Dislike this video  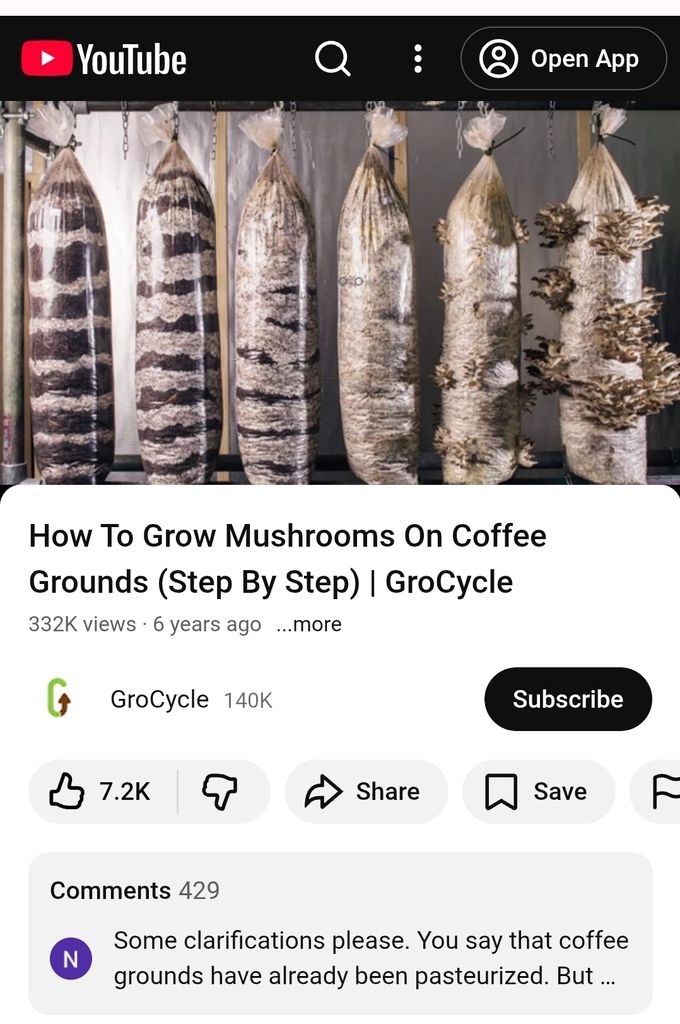[220, 791]
